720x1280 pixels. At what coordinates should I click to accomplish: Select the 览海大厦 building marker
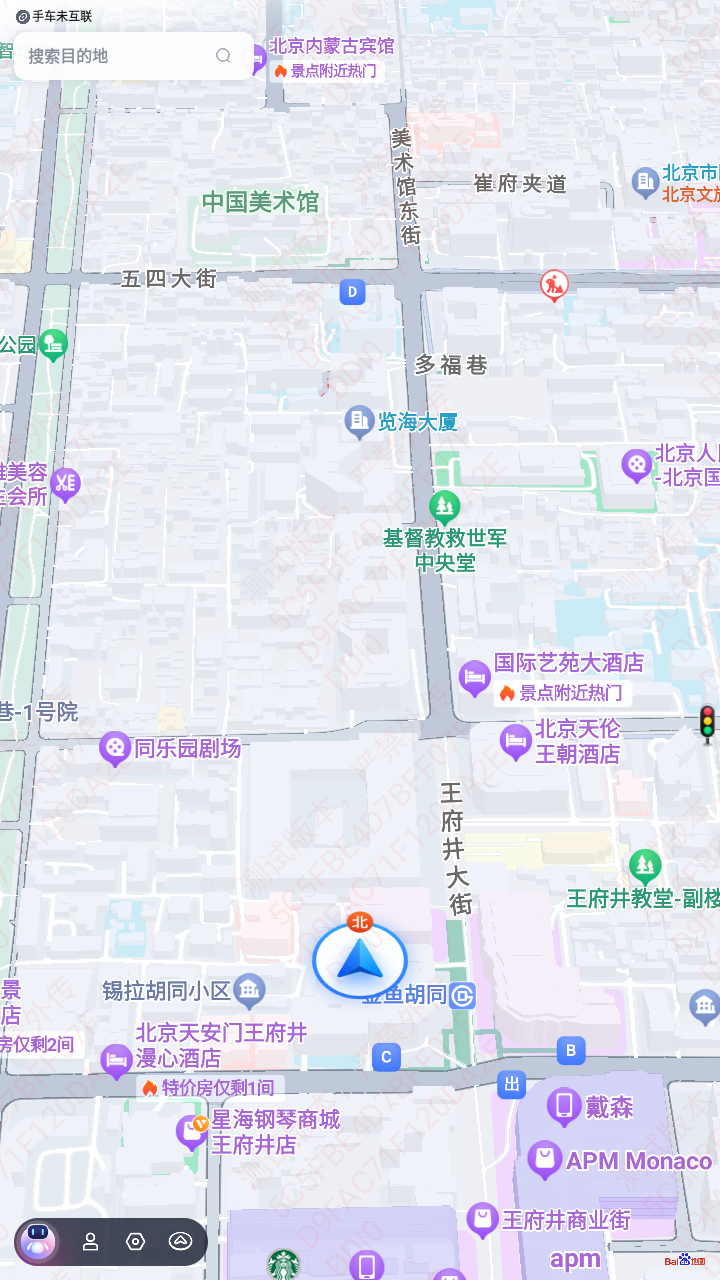point(359,422)
